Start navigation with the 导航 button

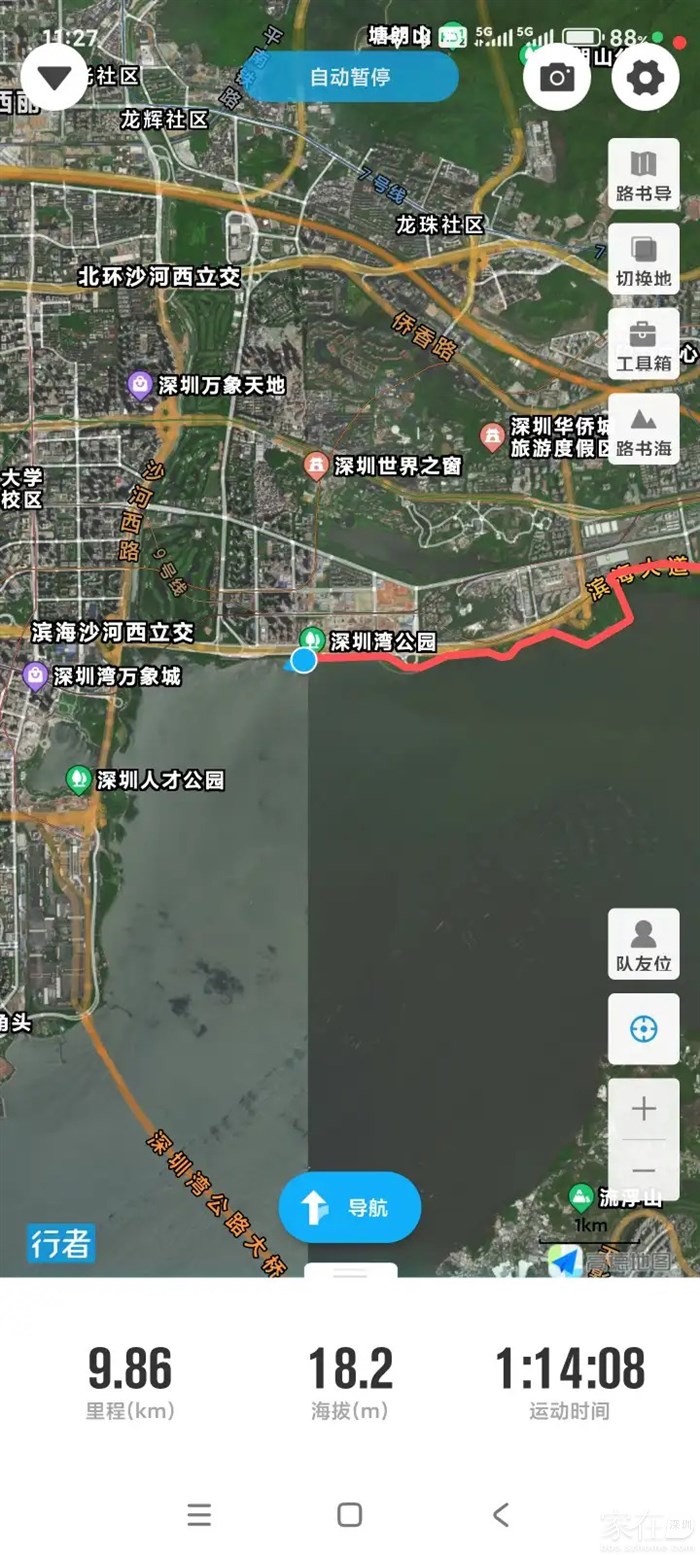pos(350,1207)
